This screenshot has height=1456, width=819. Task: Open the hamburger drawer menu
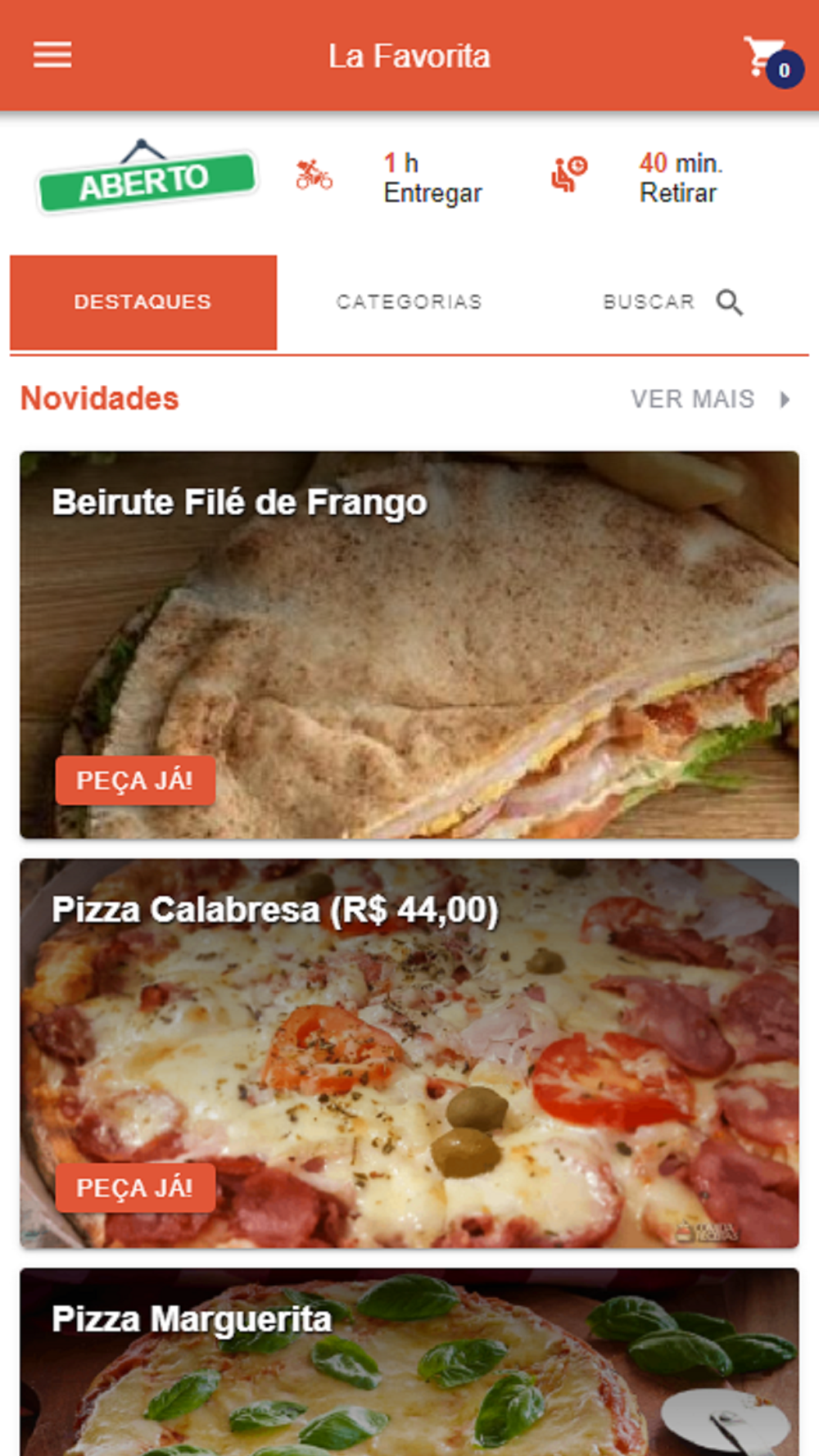(52, 56)
